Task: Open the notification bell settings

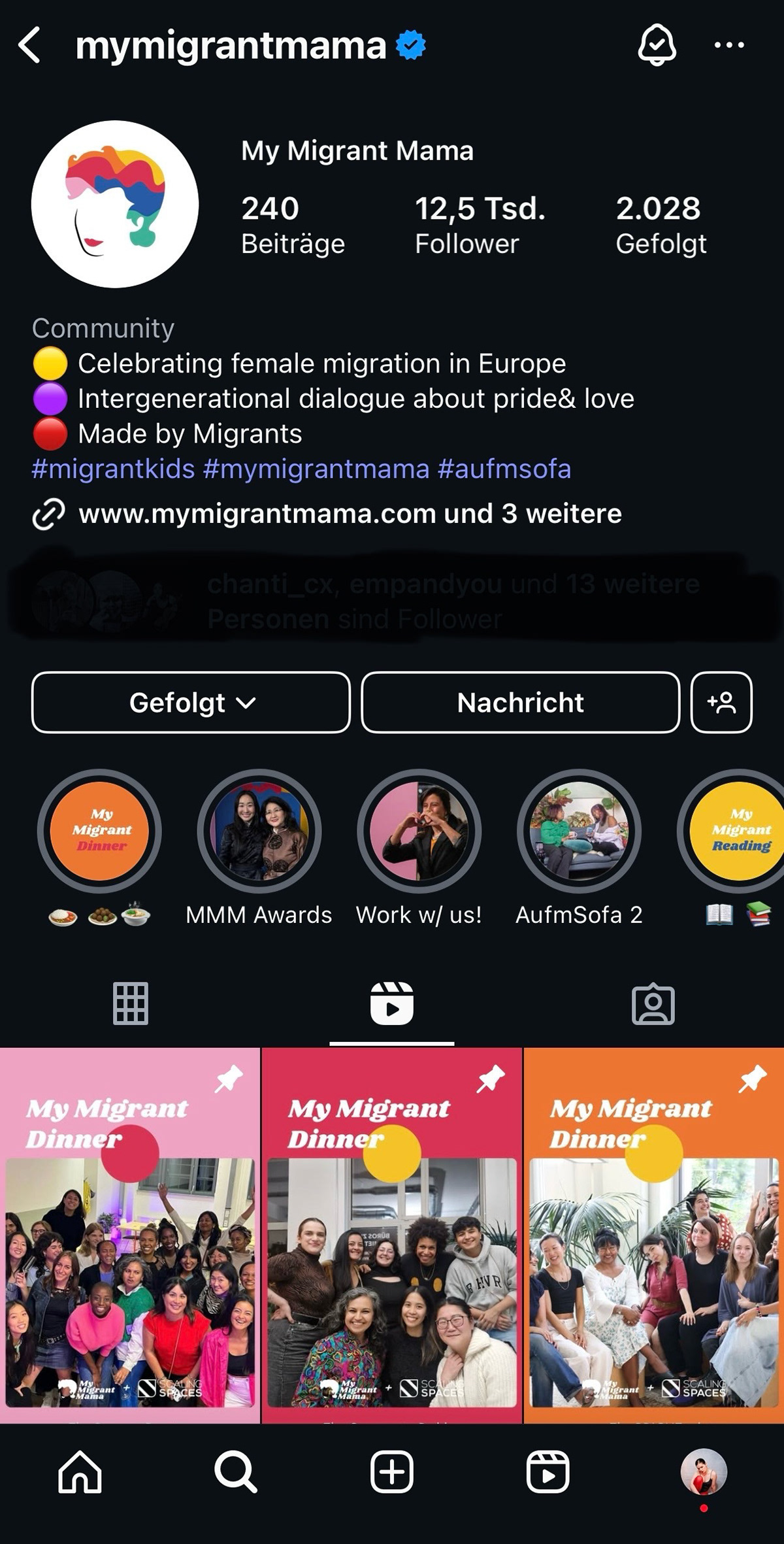Action: (657, 45)
